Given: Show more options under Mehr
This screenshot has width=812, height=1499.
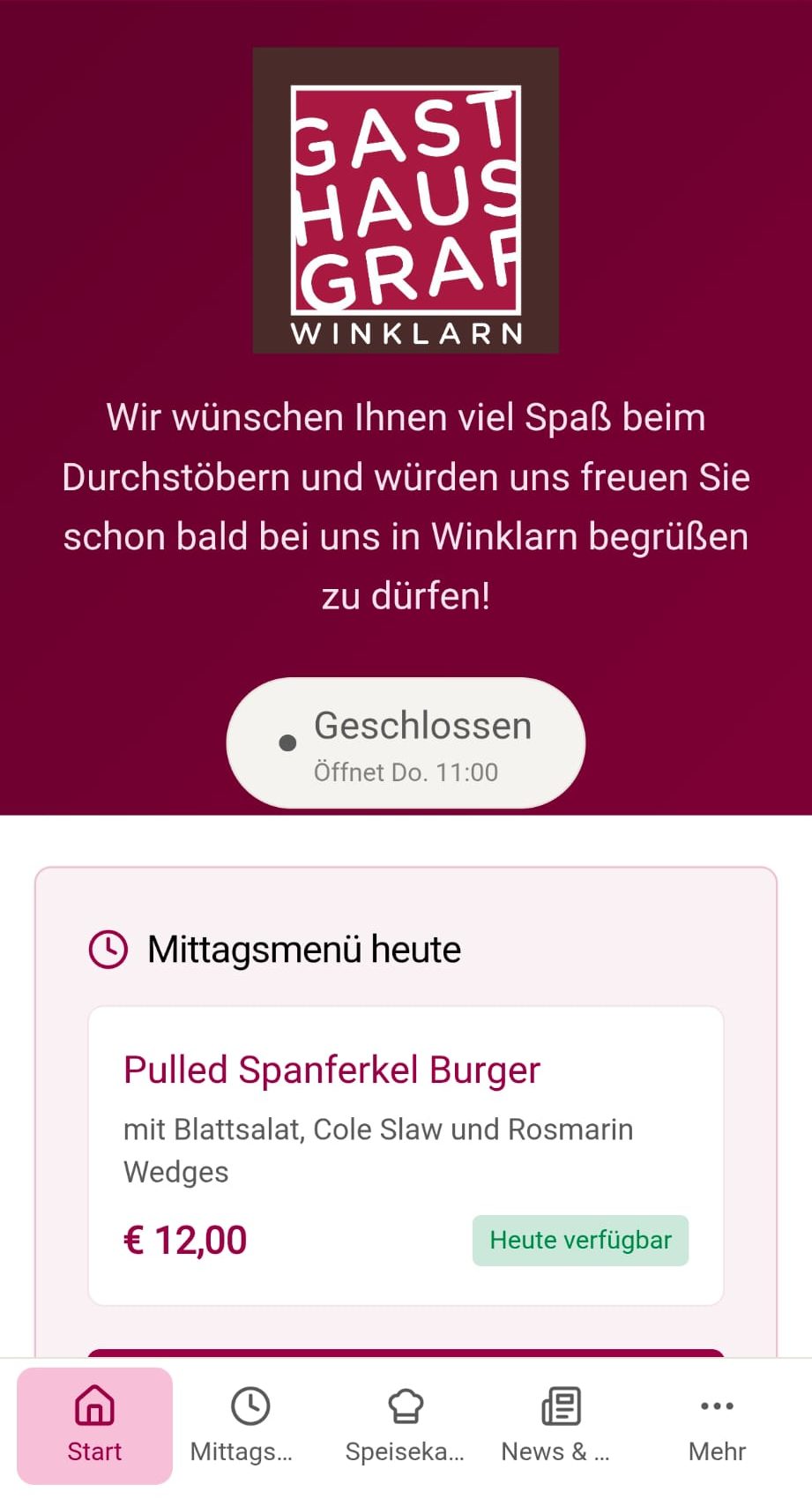Looking at the screenshot, I should click(x=717, y=1425).
